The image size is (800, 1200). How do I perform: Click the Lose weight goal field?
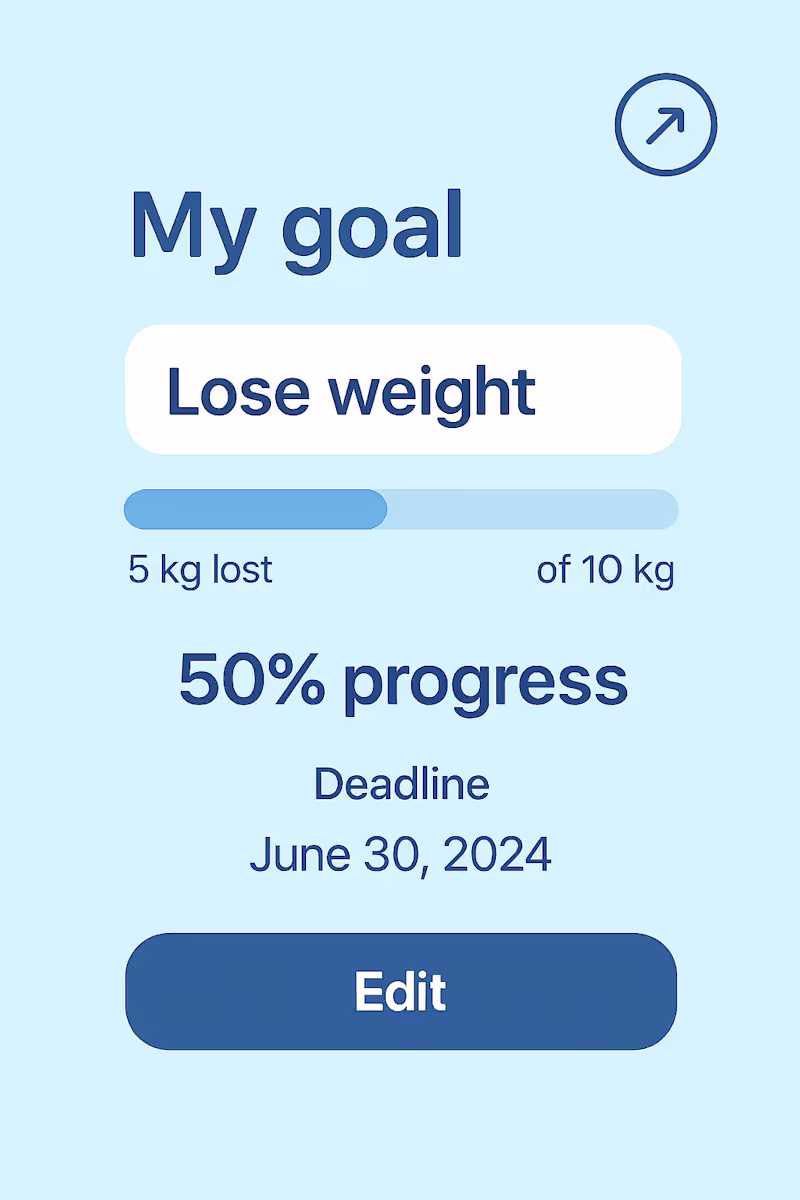pos(400,390)
